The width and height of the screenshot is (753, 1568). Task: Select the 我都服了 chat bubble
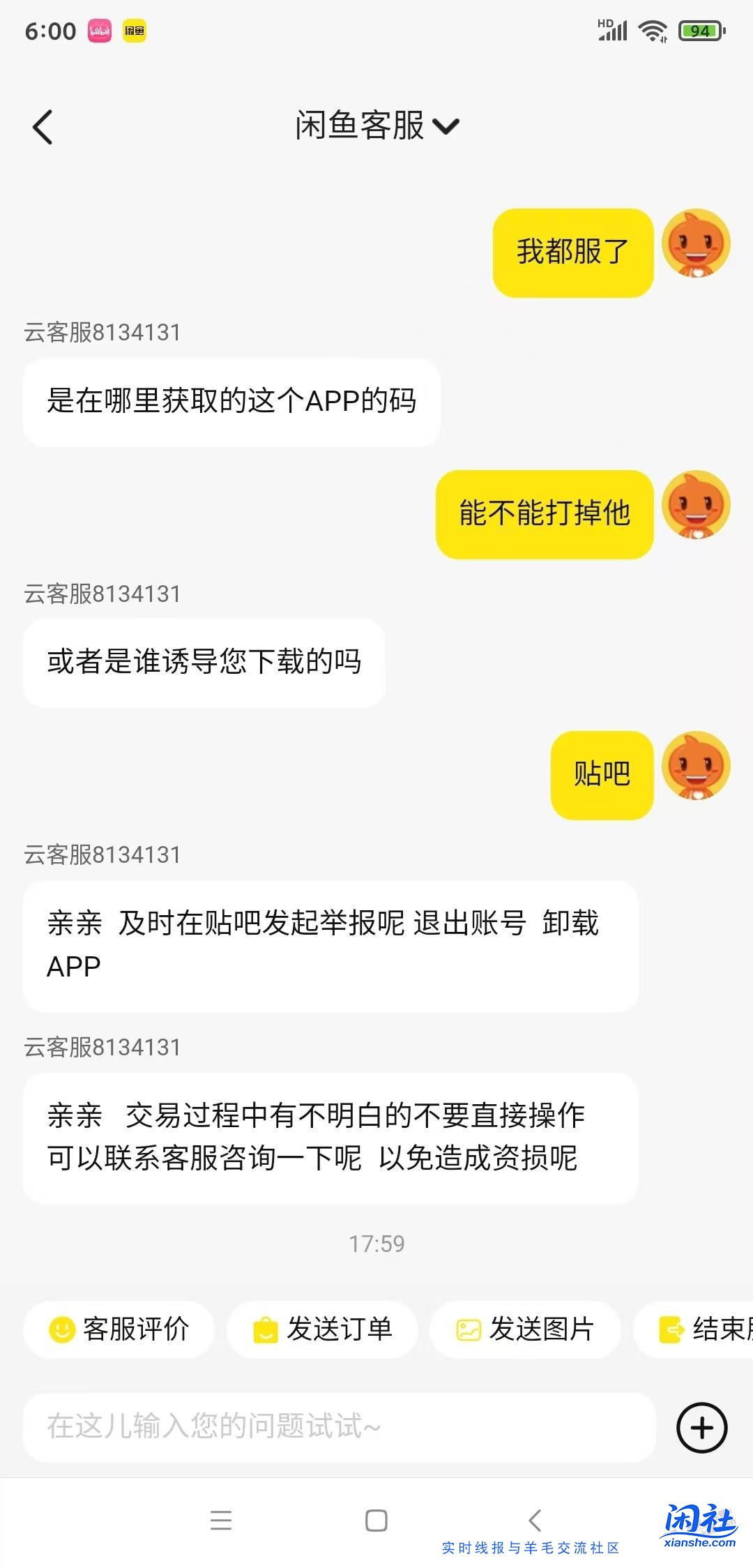pos(572,250)
